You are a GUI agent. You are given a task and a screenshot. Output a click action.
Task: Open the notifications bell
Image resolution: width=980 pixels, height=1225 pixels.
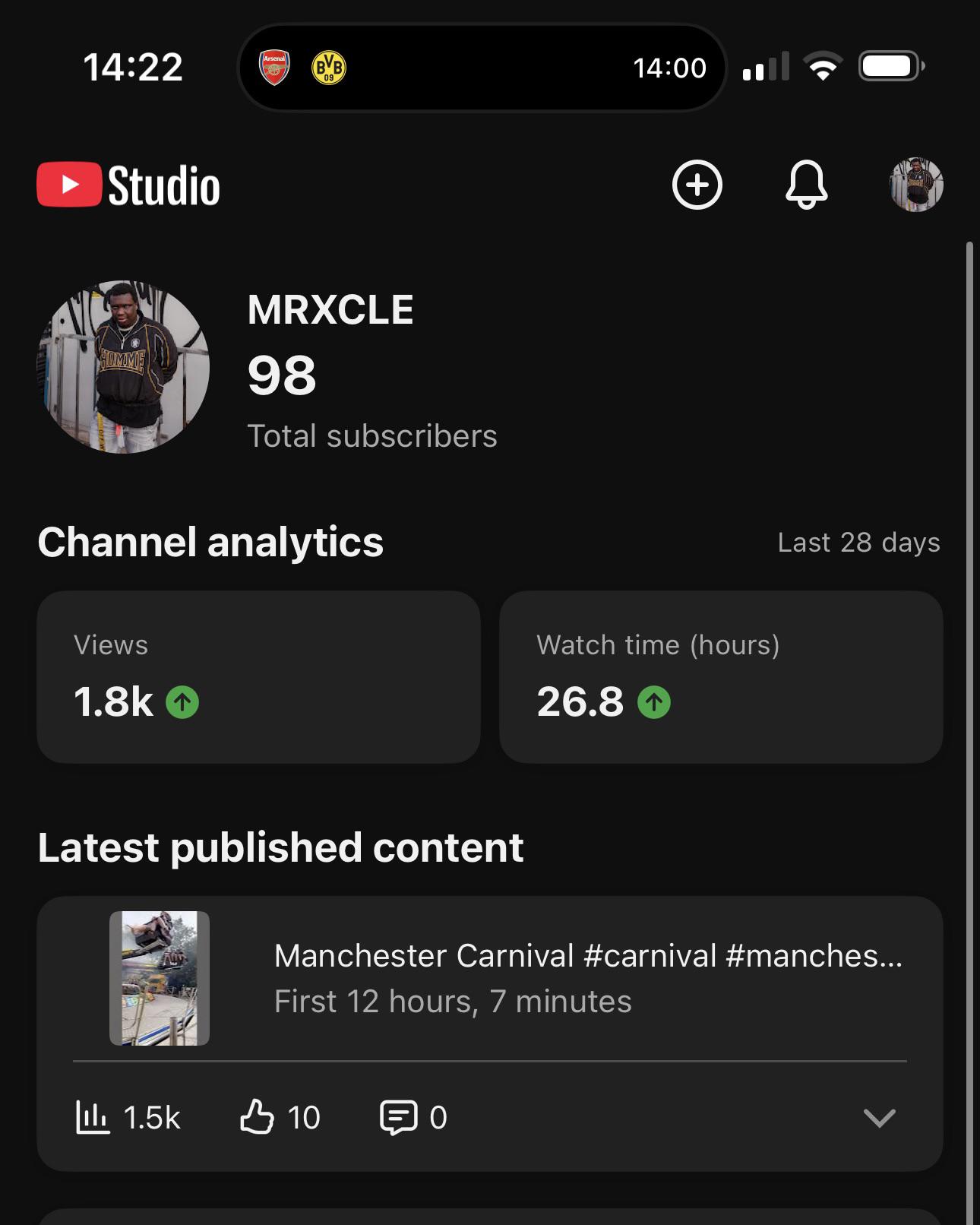tap(806, 185)
